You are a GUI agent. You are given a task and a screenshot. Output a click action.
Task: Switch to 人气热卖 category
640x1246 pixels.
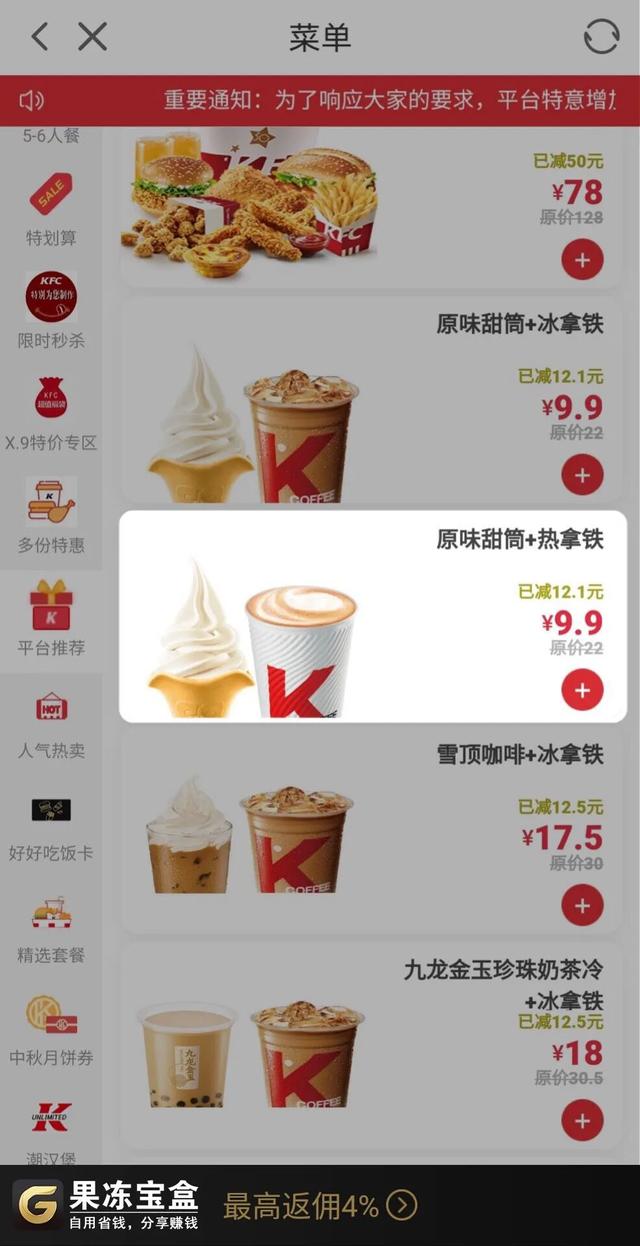51,722
